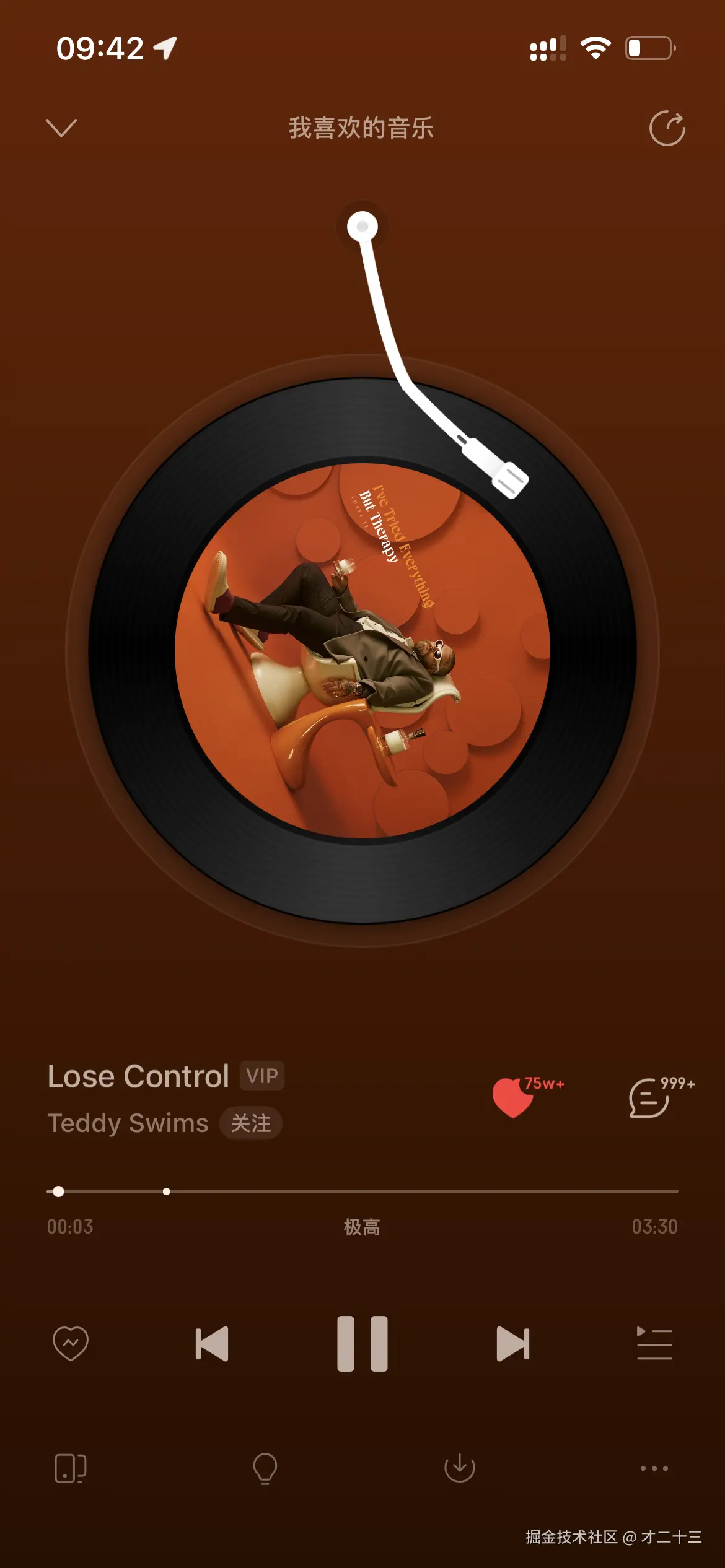Open the more options menu

[x=654, y=1468]
